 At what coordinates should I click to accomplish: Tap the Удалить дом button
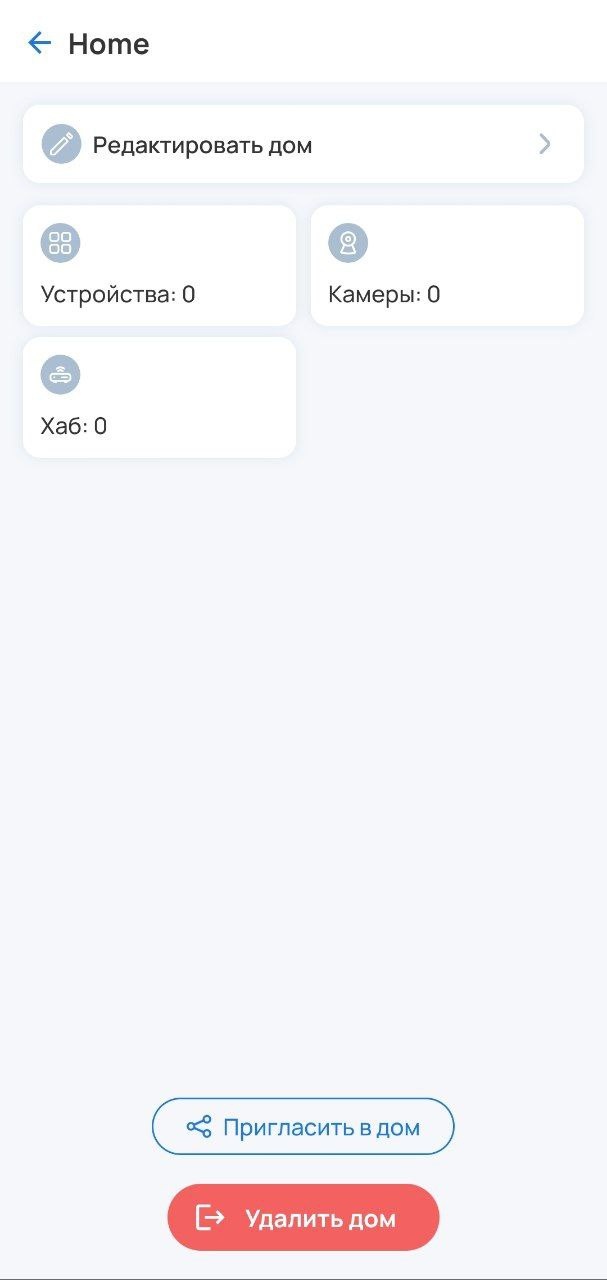303,1218
